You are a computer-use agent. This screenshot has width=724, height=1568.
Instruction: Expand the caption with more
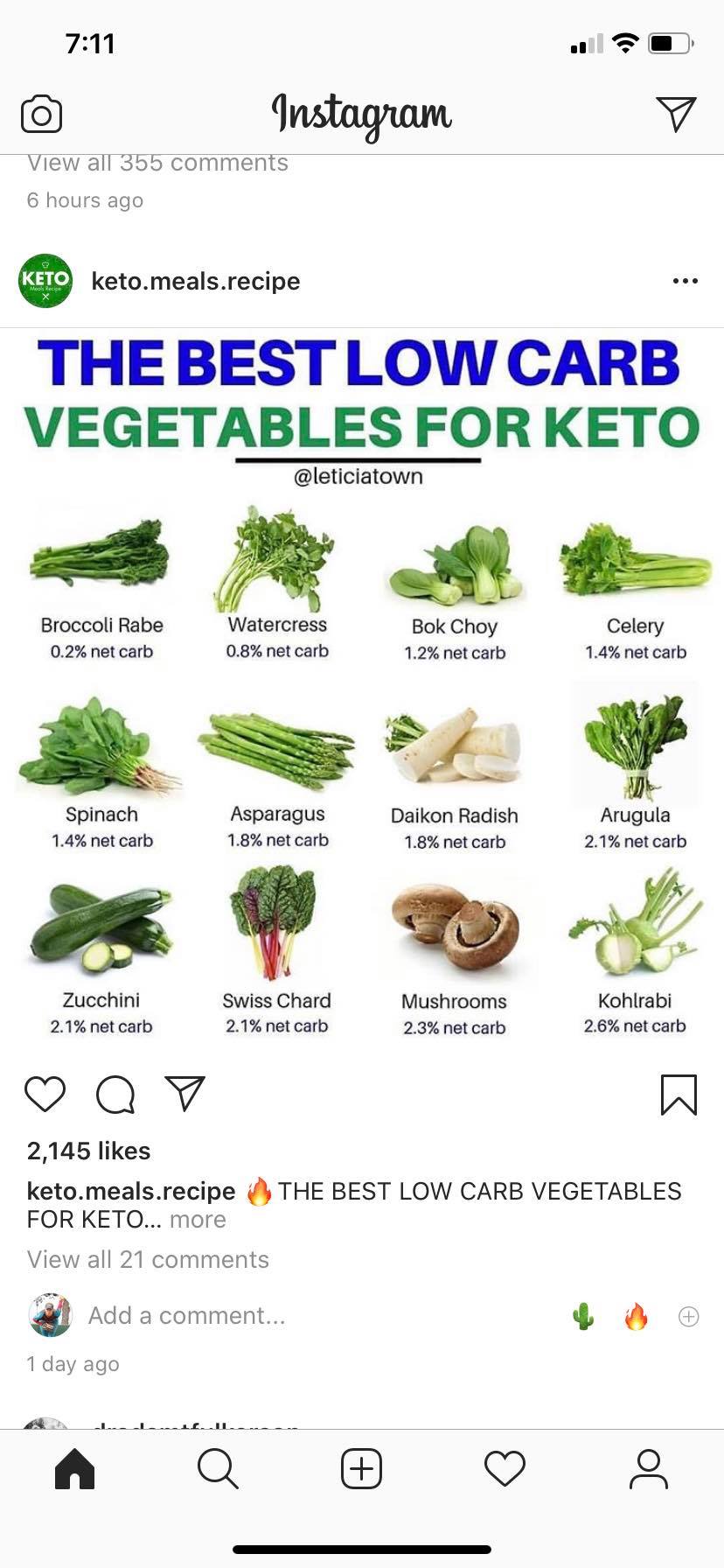click(x=198, y=1220)
